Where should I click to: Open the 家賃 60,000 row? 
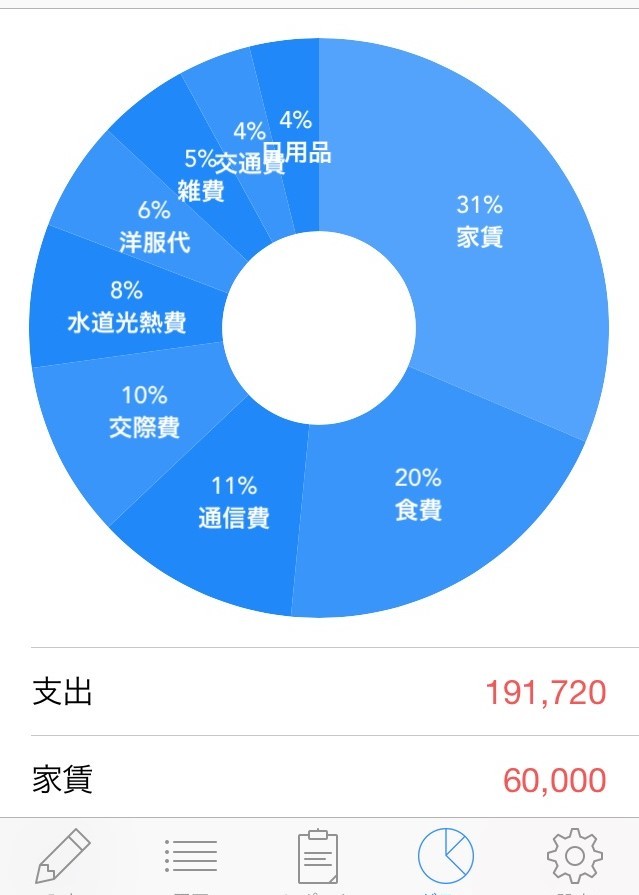[319, 780]
